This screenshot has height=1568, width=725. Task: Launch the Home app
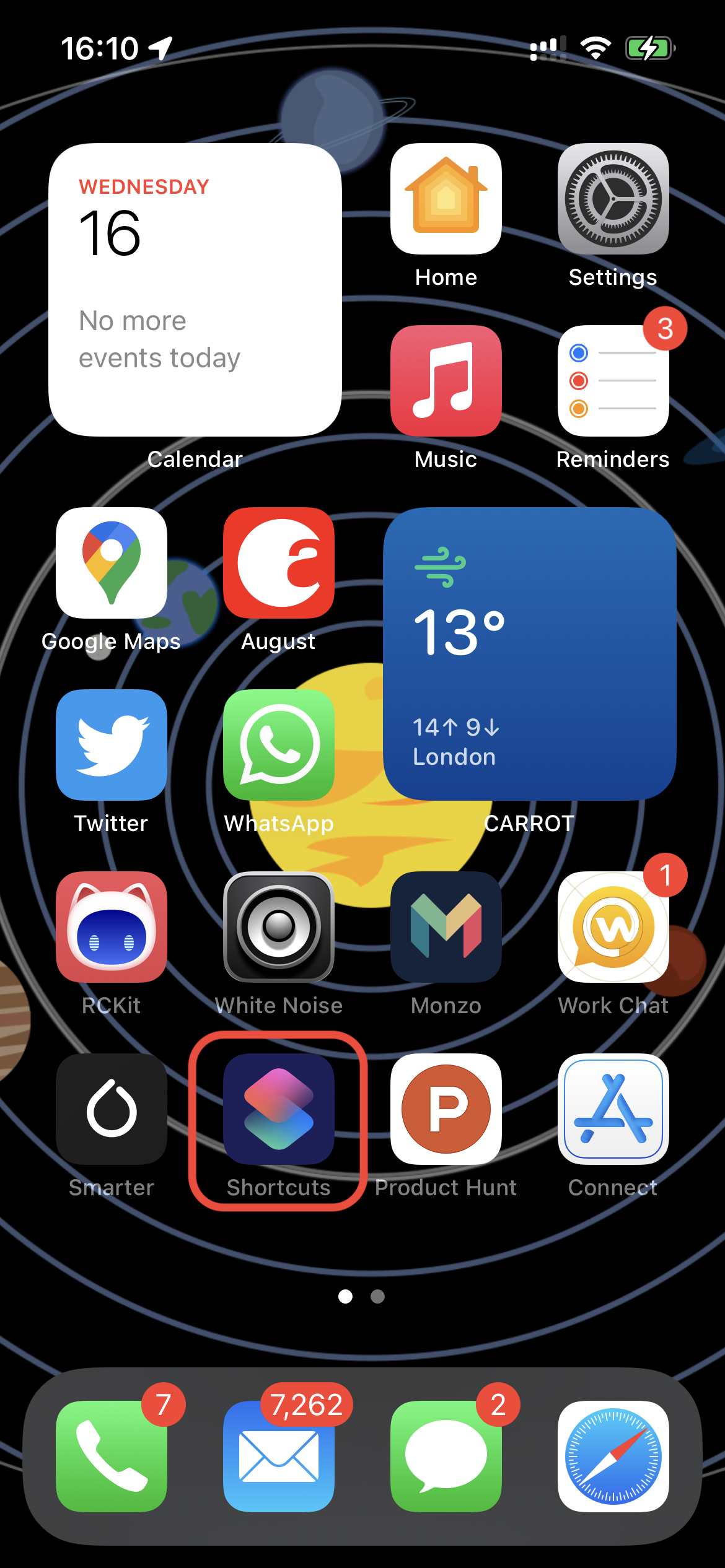coord(446,199)
